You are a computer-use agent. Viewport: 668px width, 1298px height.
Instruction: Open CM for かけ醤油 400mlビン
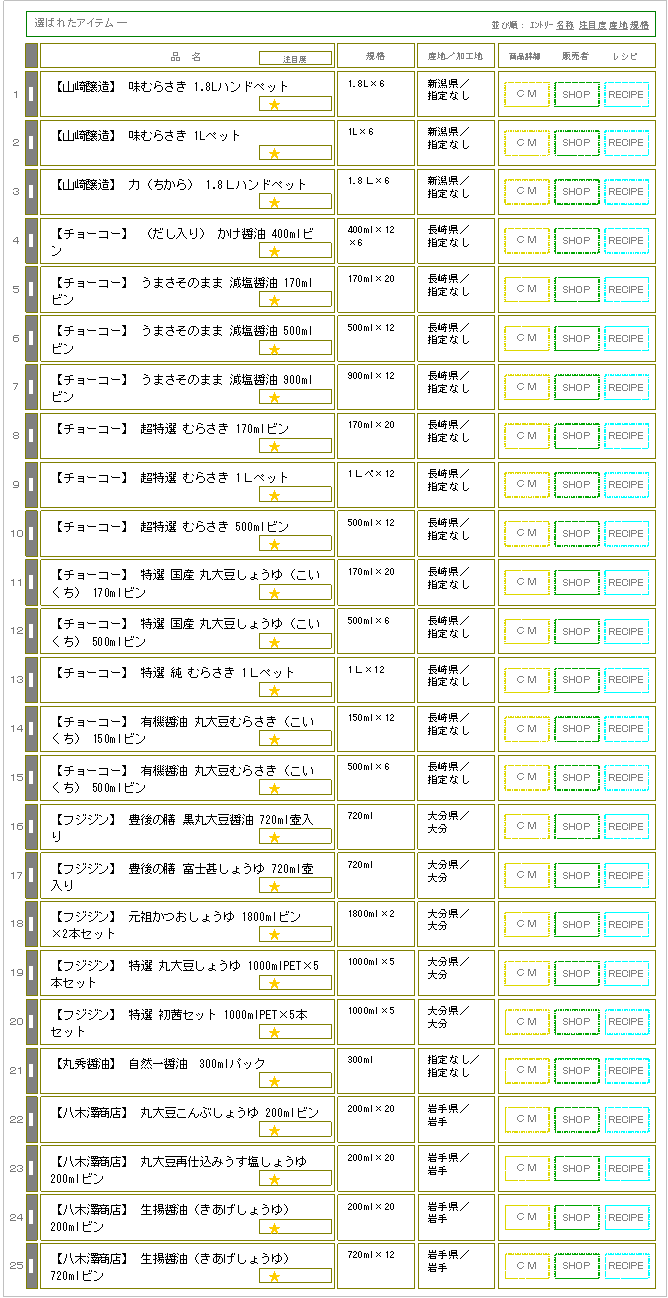coord(526,240)
